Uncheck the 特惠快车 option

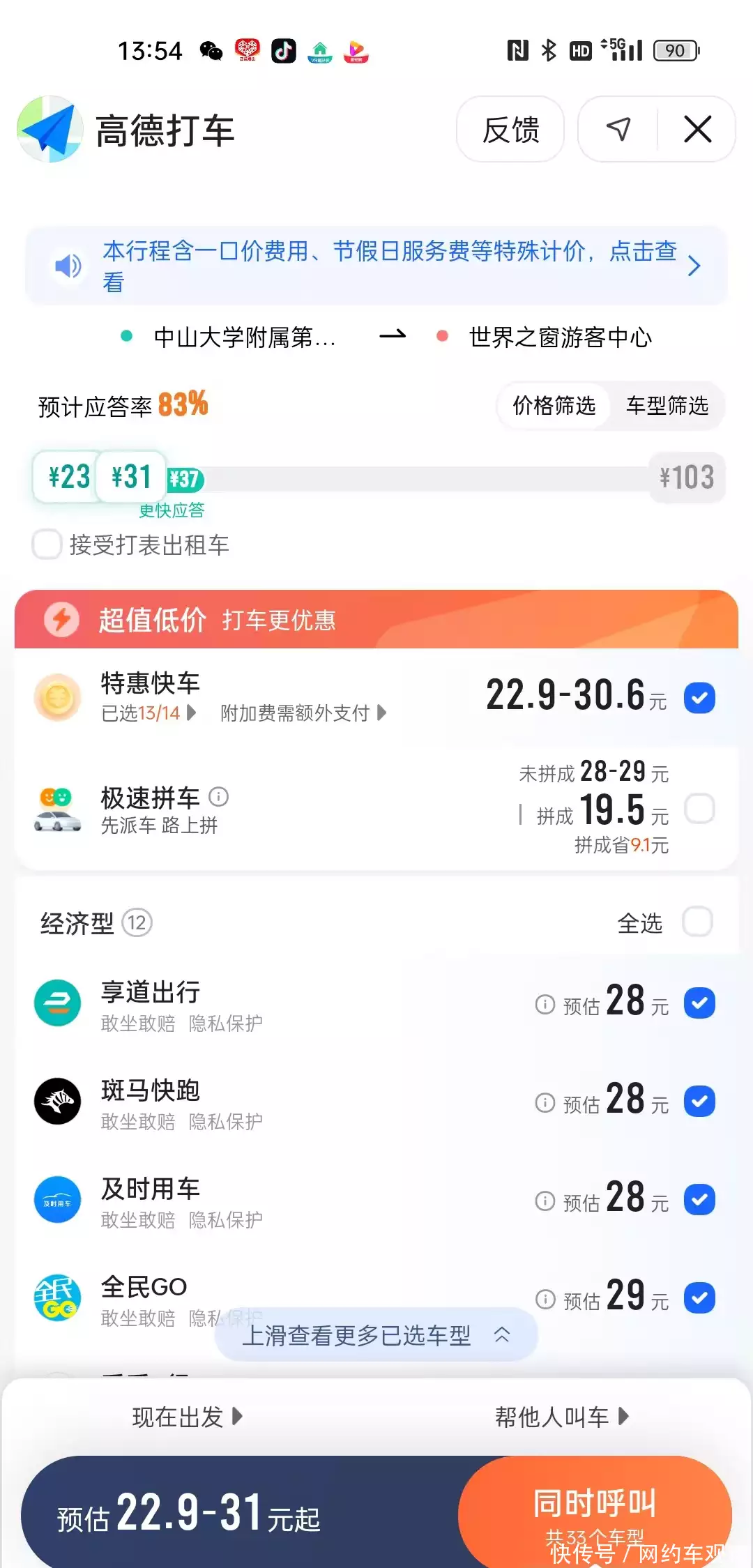[x=699, y=697]
